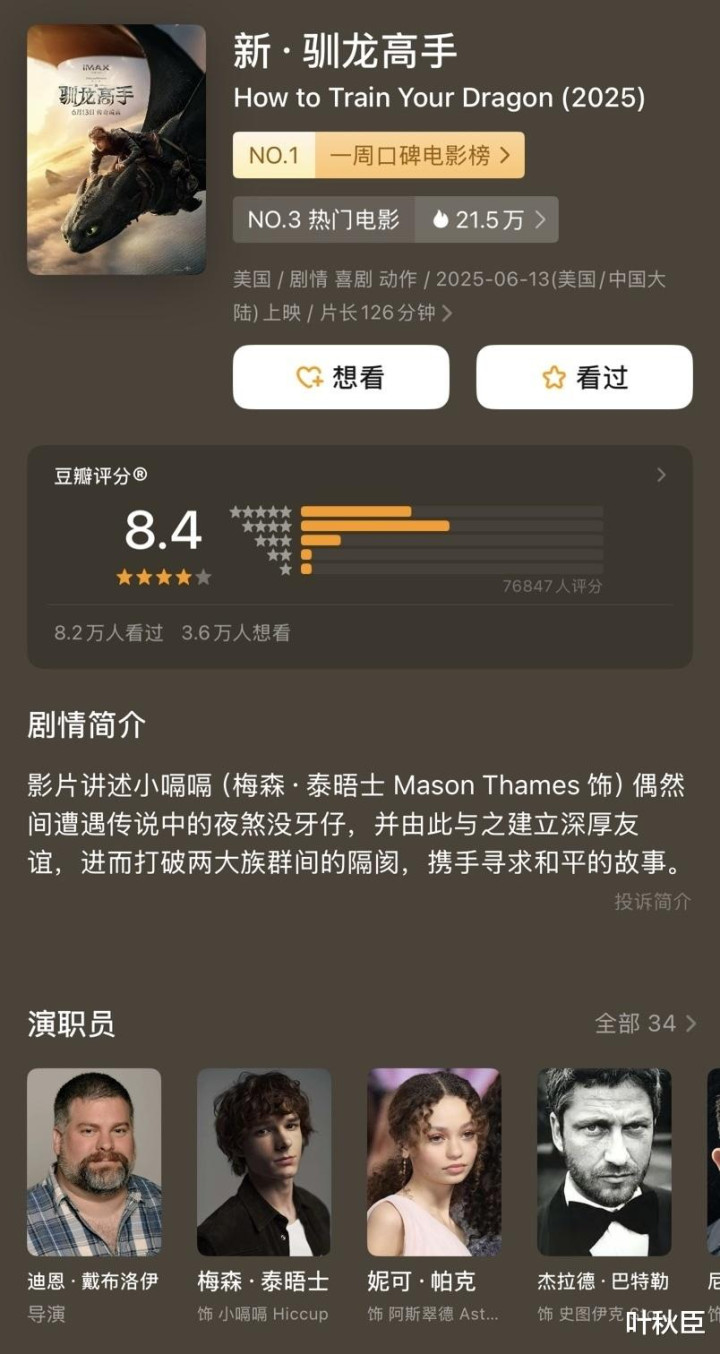View all 34 cast and crew
The image size is (720, 1354).
645,1023
